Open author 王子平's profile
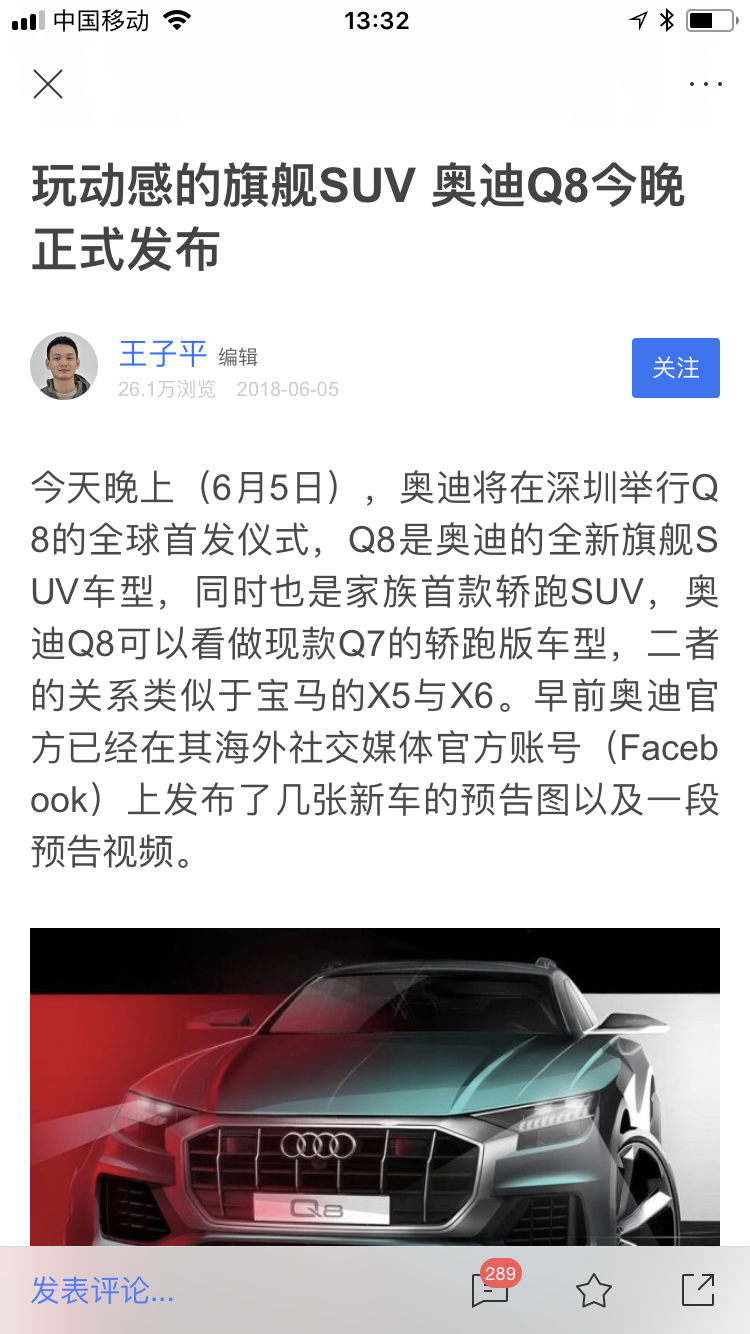Screen dimensions: 750x1334 (x=162, y=354)
